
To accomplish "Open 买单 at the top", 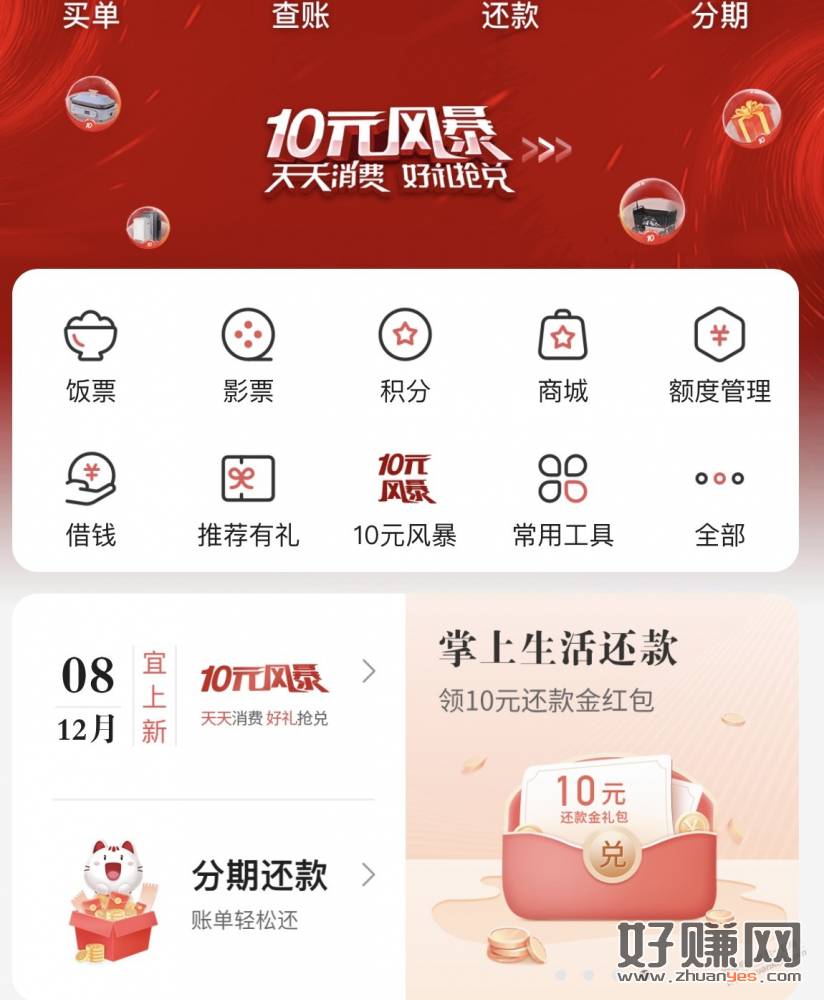I will [x=91, y=17].
